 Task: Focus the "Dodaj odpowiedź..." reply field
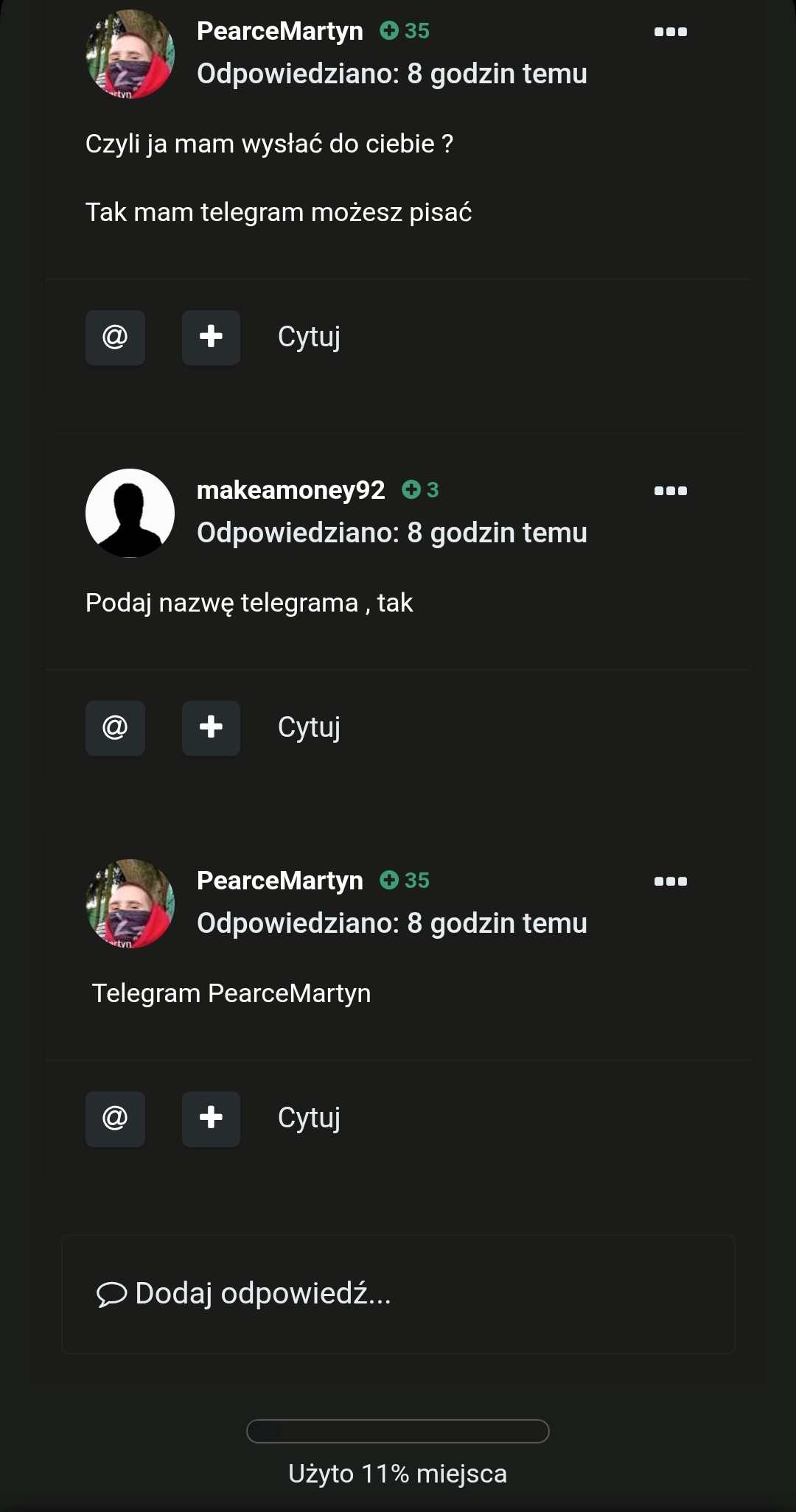pos(398,1295)
